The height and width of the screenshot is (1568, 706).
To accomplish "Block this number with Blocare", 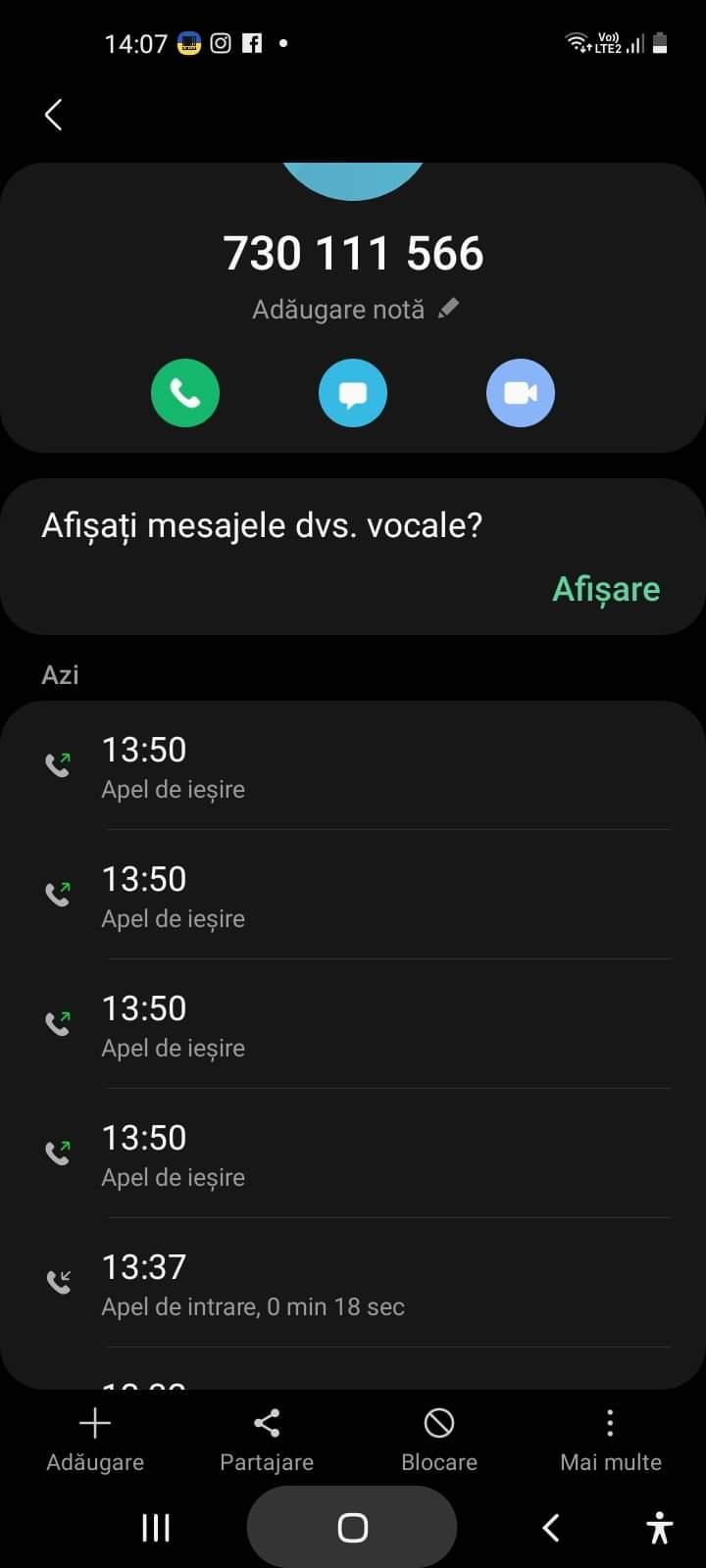I will pyautogui.click(x=439, y=1441).
